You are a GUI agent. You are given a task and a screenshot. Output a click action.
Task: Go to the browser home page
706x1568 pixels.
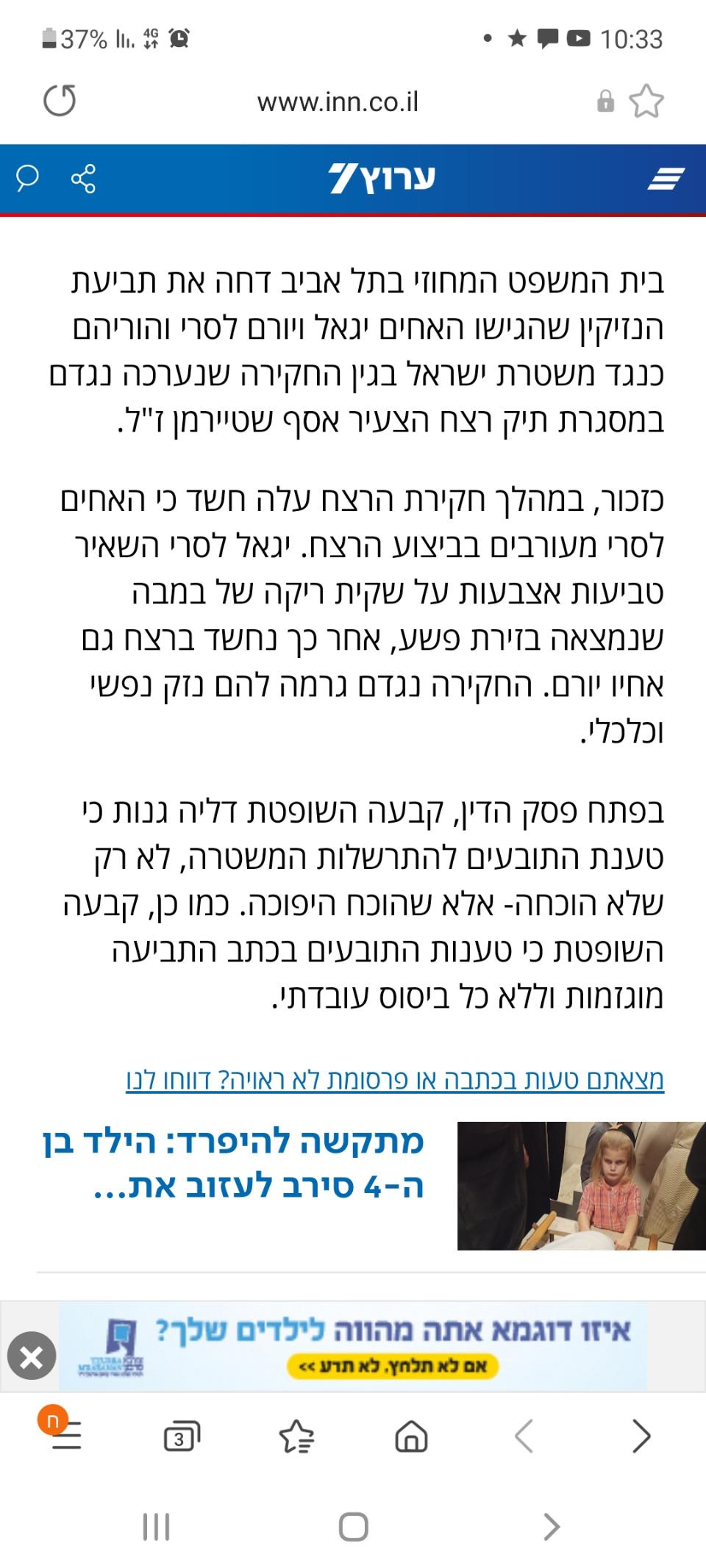pos(411,1436)
